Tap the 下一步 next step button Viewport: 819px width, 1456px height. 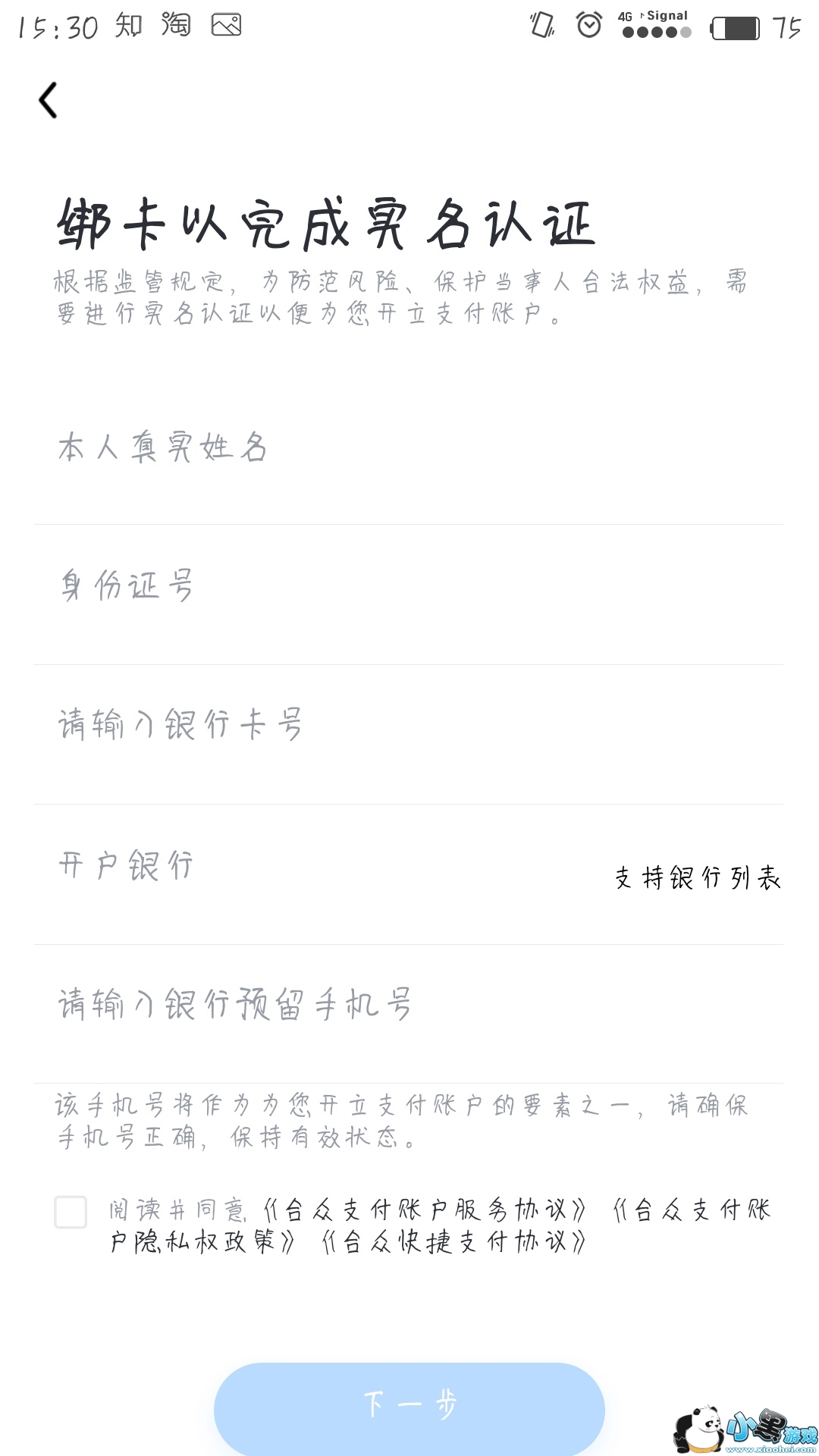click(409, 1405)
